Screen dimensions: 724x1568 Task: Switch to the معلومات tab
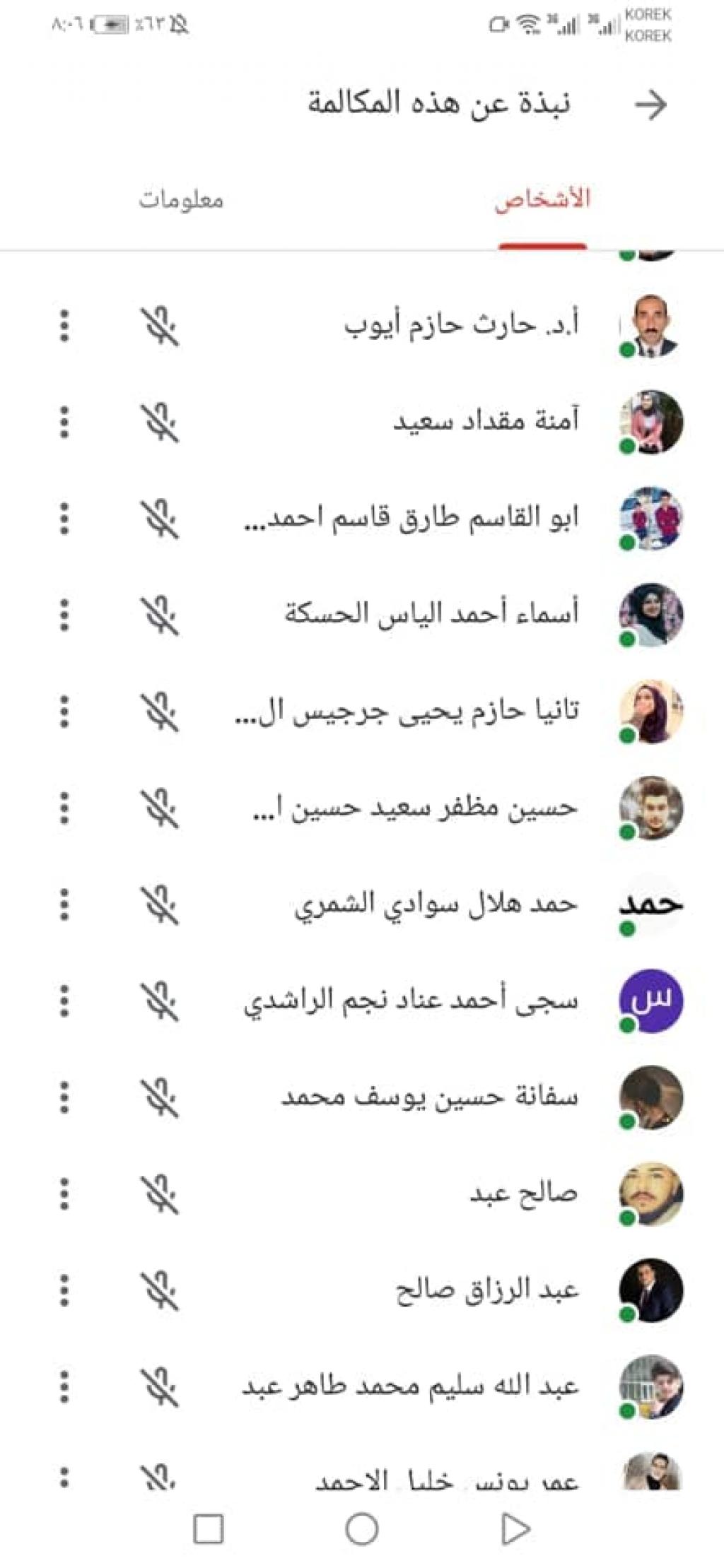181,199
